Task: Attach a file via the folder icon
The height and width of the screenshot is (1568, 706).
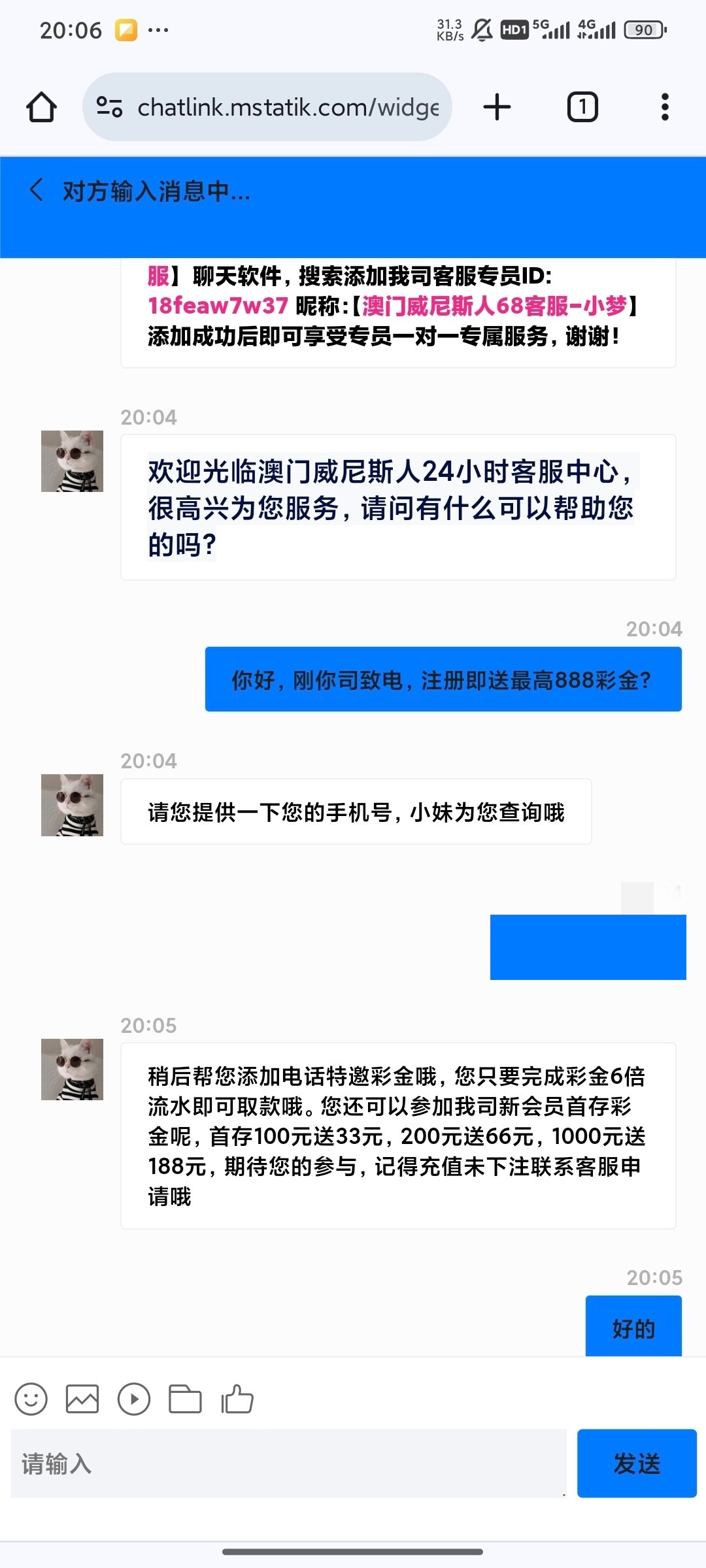Action: pos(185,1399)
